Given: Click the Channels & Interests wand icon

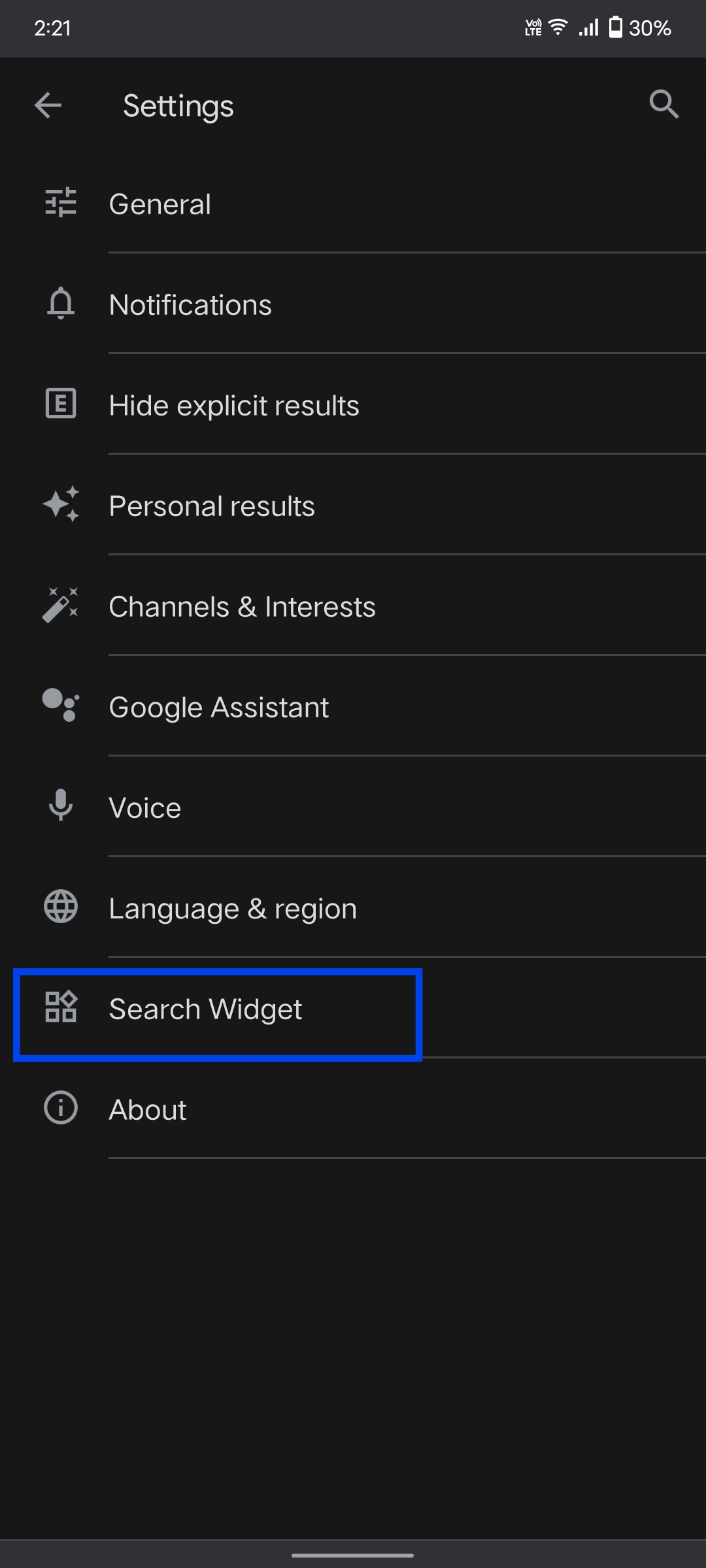Looking at the screenshot, I should pyautogui.click(x=60, y=606).
